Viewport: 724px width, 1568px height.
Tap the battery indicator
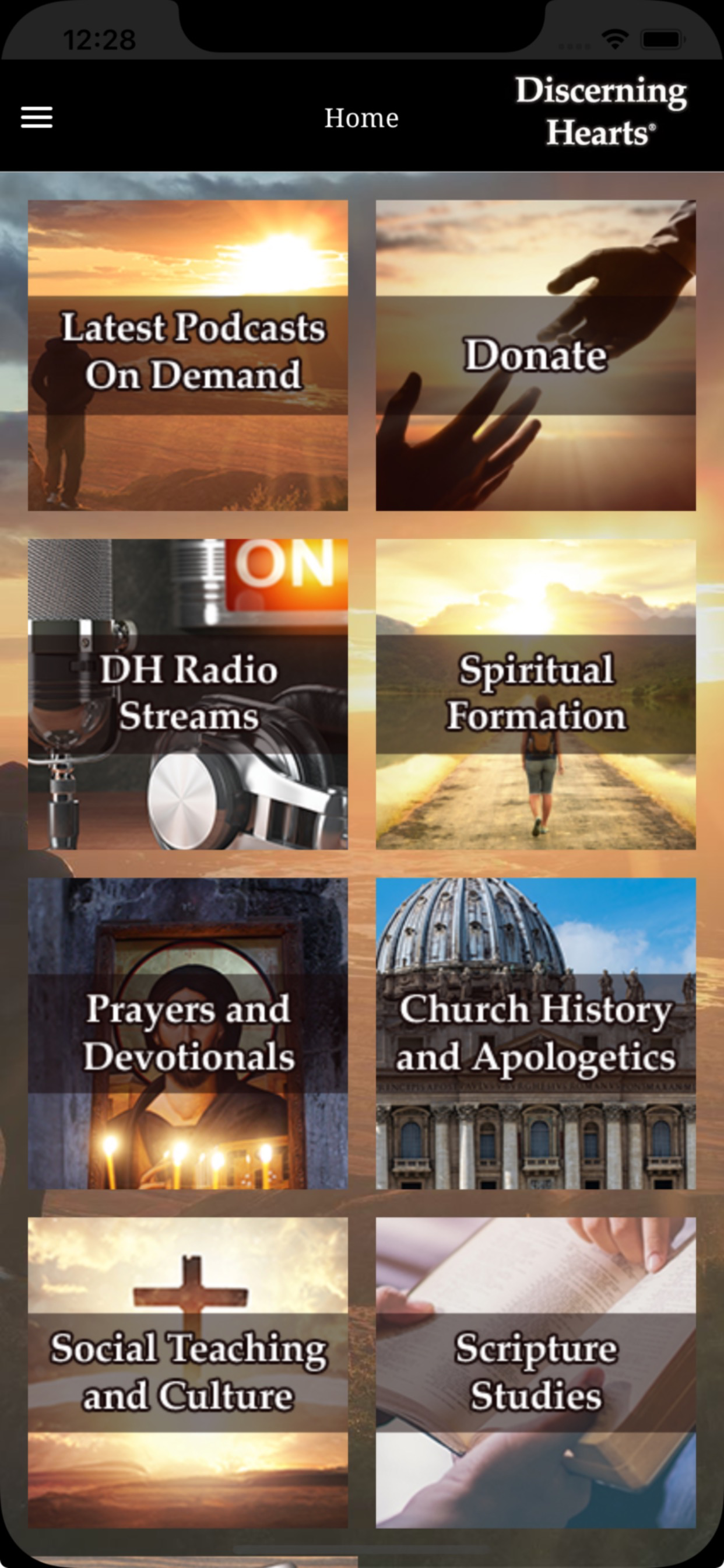click(660, 38)
